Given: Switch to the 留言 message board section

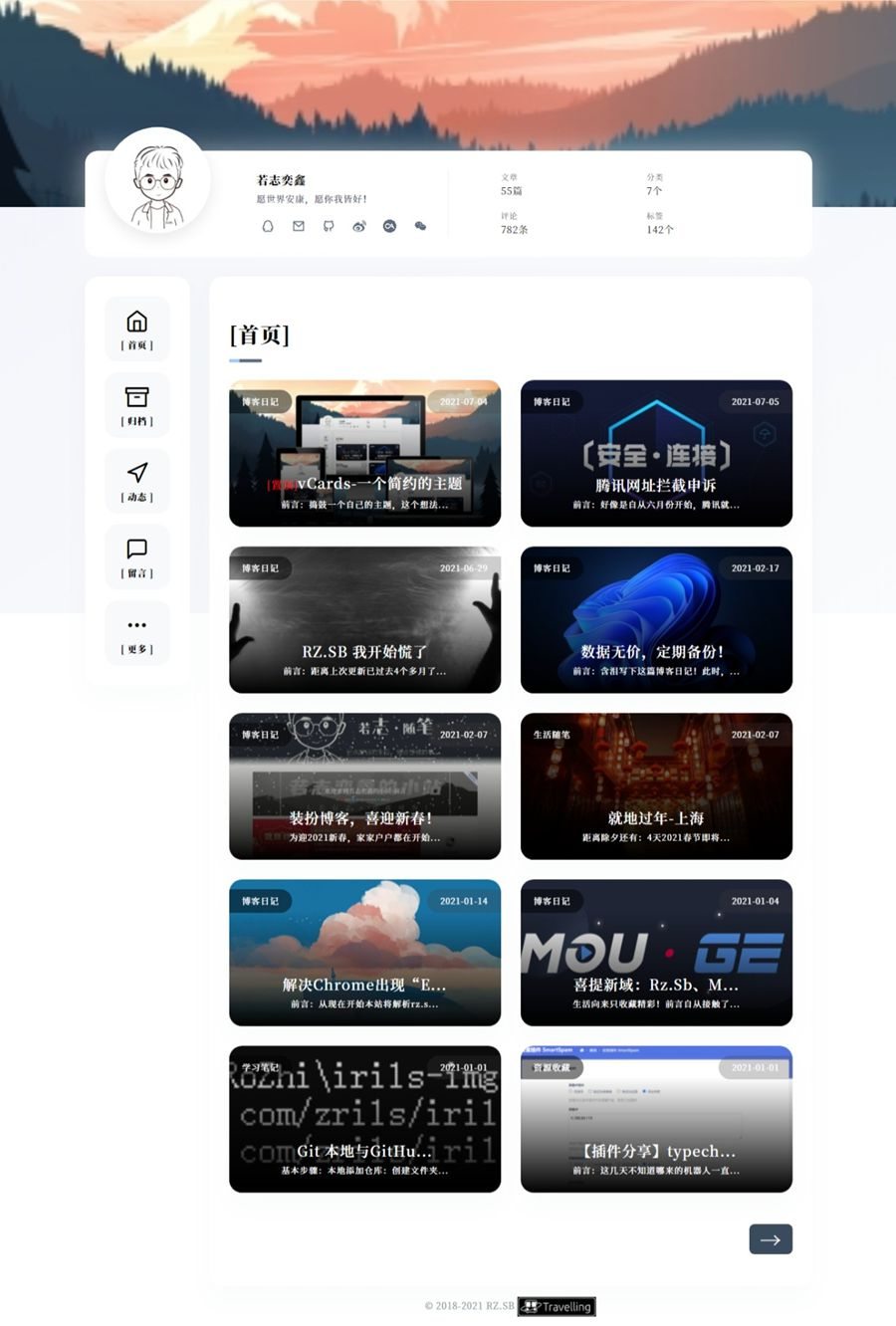Looking at the screenshot, I should tap(136, 557).
